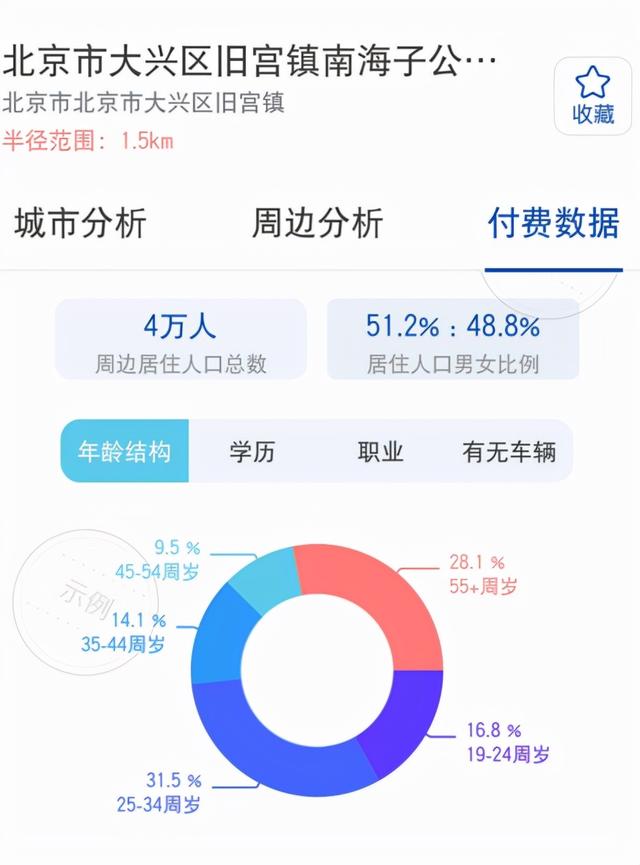Switch to the 城市分析 tab
640x865 pixels.
pyautogui.click(x=81, y=223)
